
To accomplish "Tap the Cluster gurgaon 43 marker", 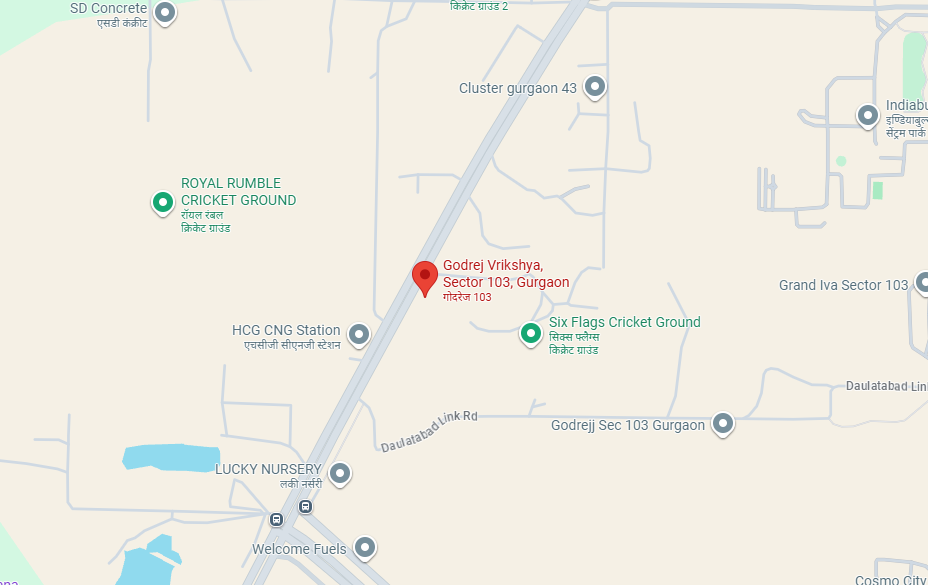I will [595, 87].
